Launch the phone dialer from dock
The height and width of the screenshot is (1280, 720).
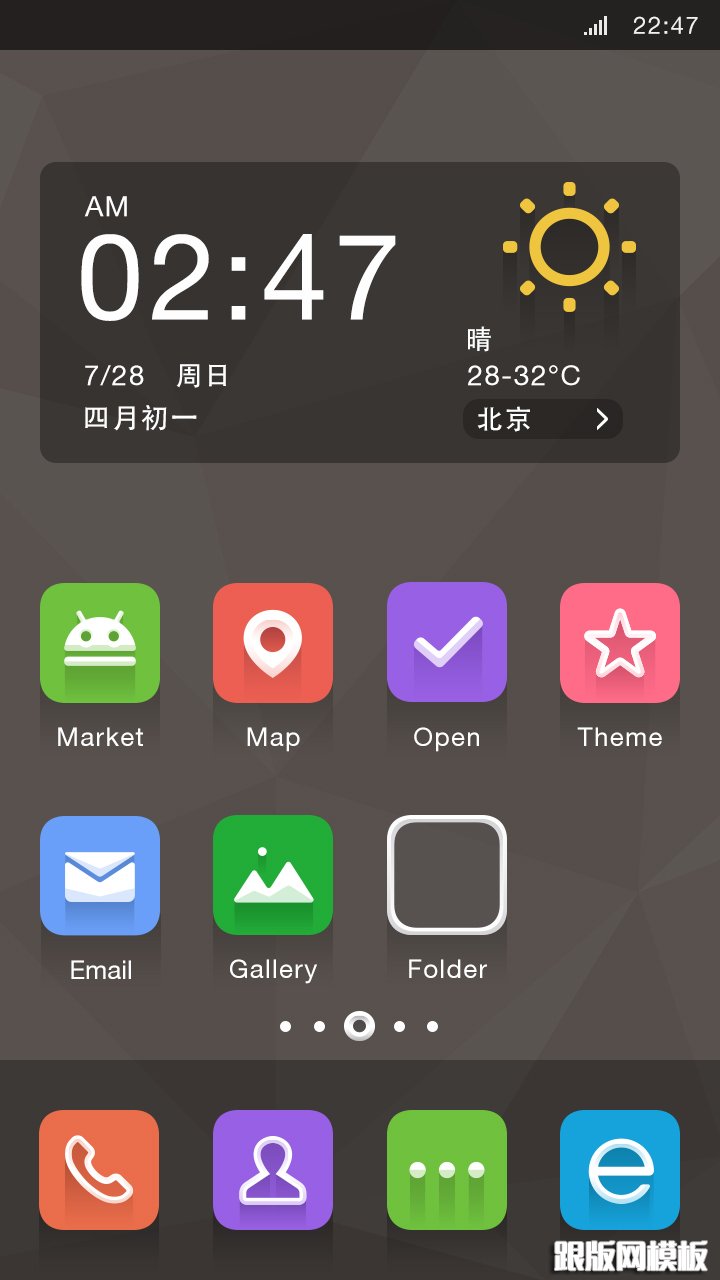[x=99, y=1170]
